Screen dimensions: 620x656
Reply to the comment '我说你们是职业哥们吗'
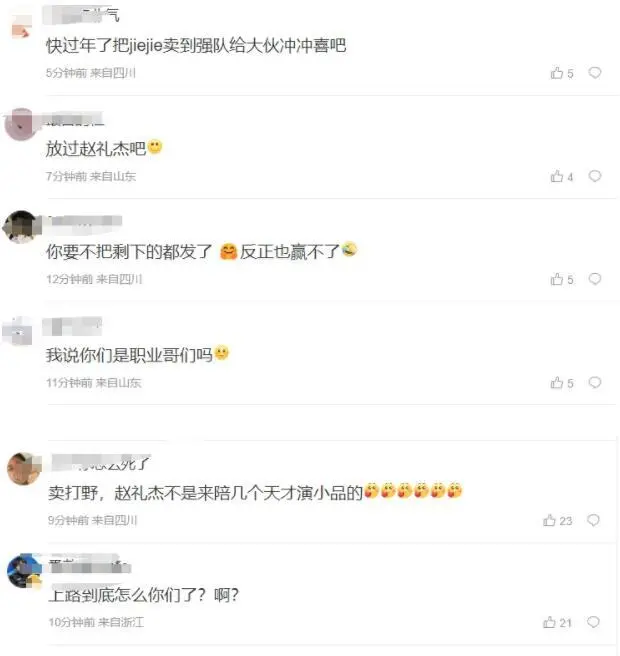point(594,383)
